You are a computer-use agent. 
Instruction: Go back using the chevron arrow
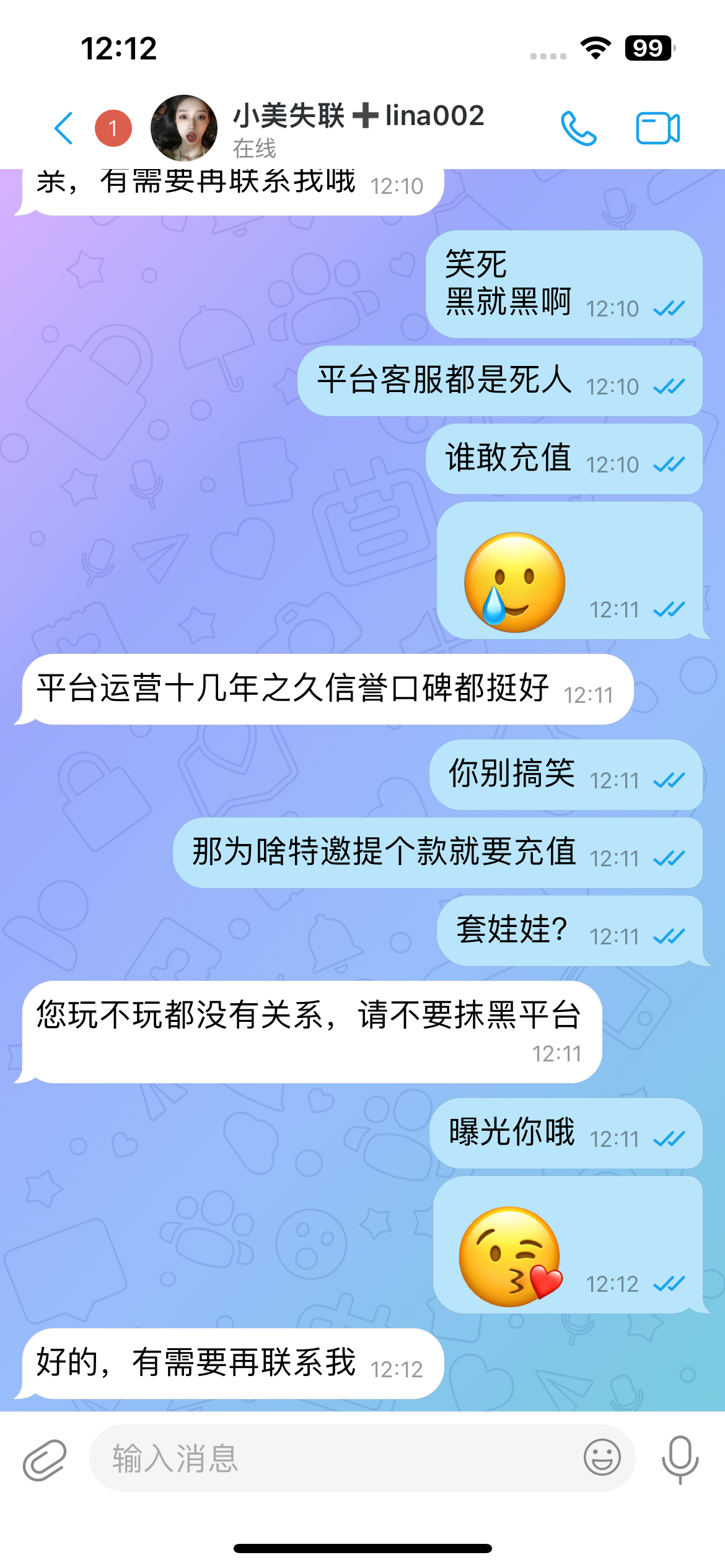63,127
